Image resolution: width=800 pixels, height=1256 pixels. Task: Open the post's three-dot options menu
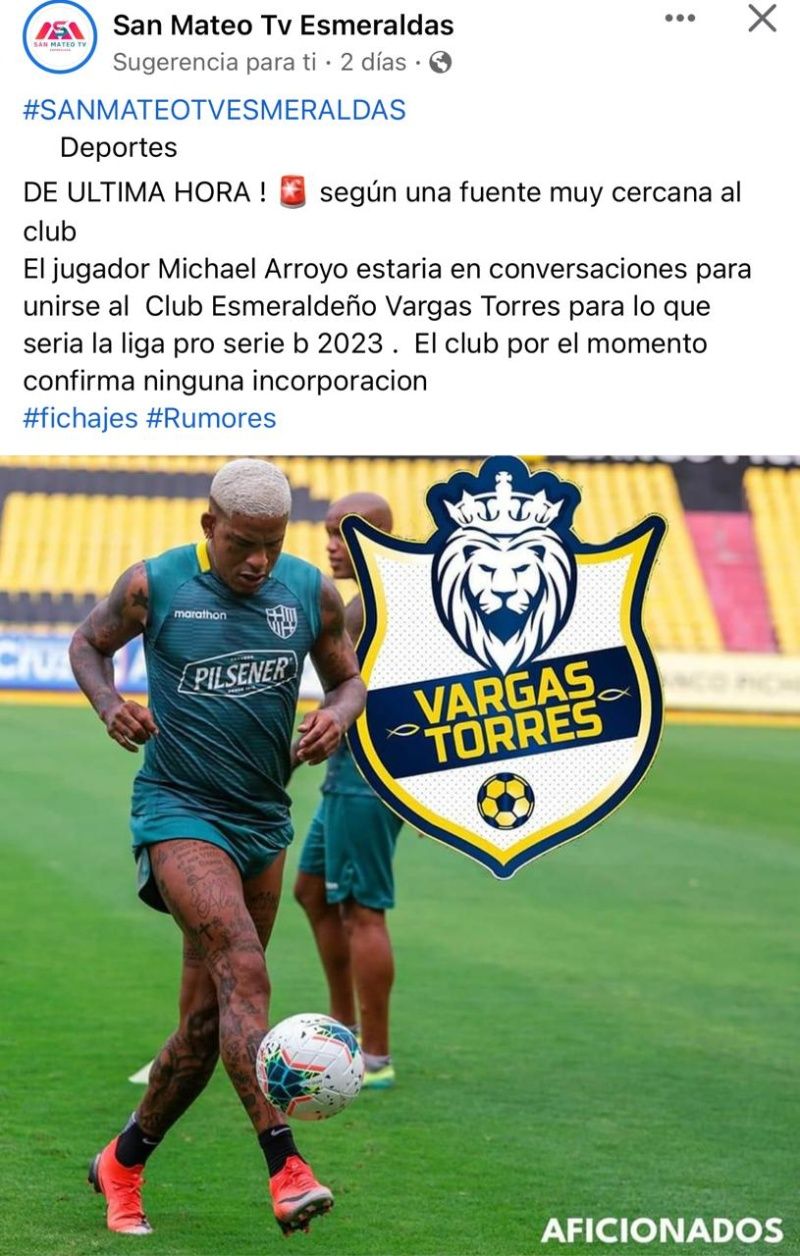point(680,18)
